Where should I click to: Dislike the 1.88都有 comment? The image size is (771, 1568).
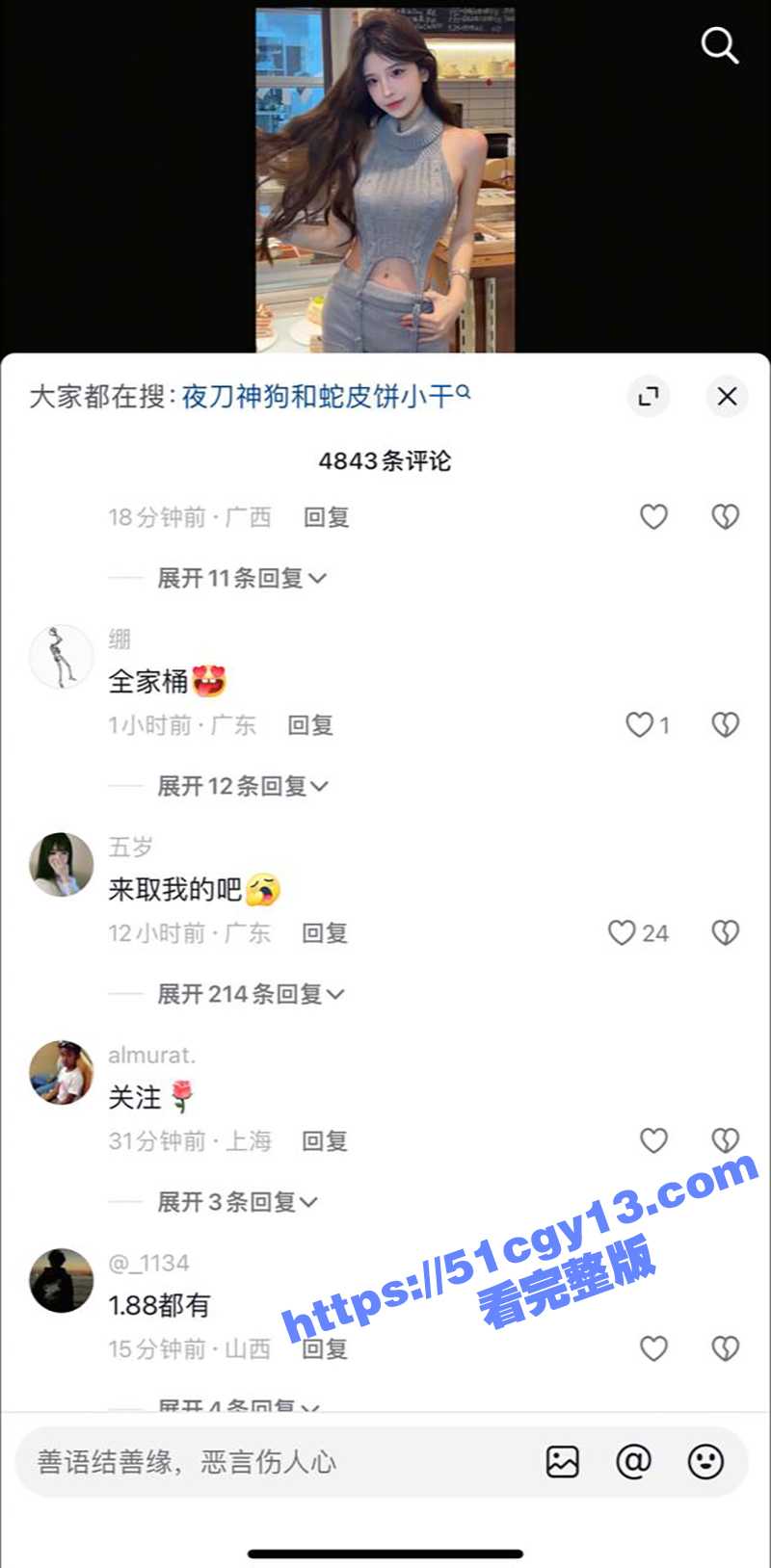(725, 1348)
